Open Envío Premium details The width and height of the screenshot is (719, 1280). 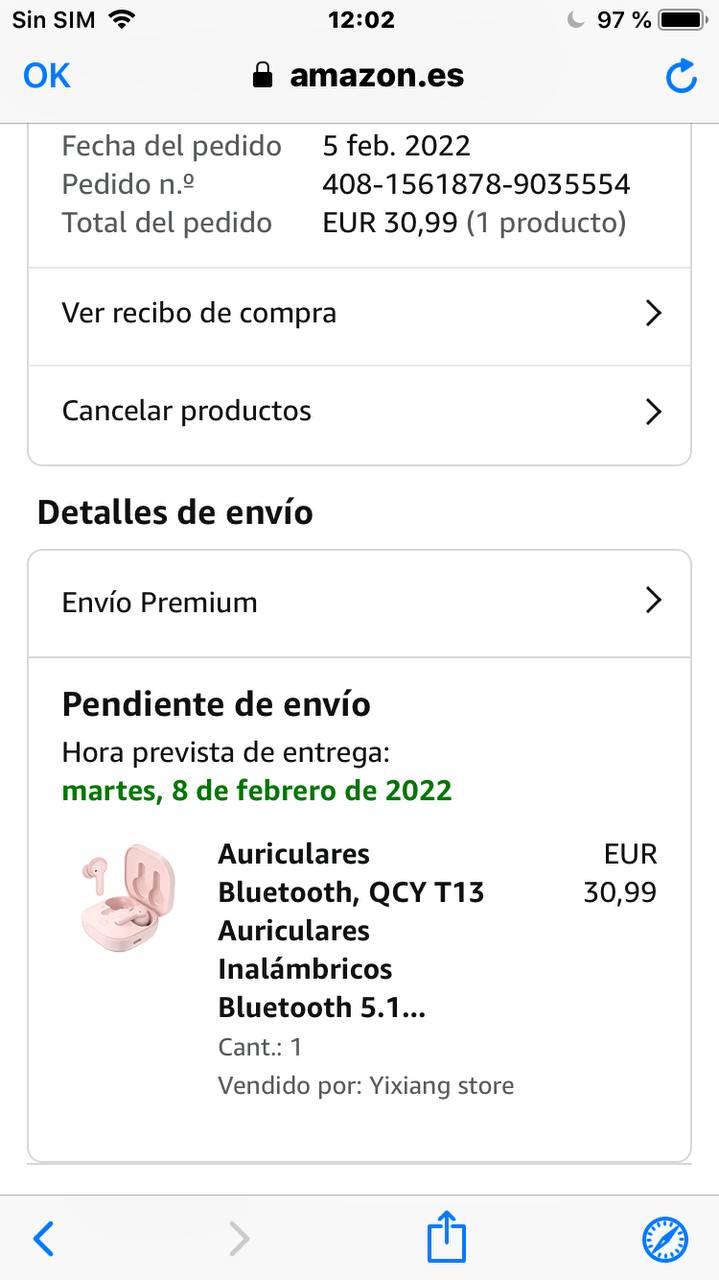[x=359, y=602]
